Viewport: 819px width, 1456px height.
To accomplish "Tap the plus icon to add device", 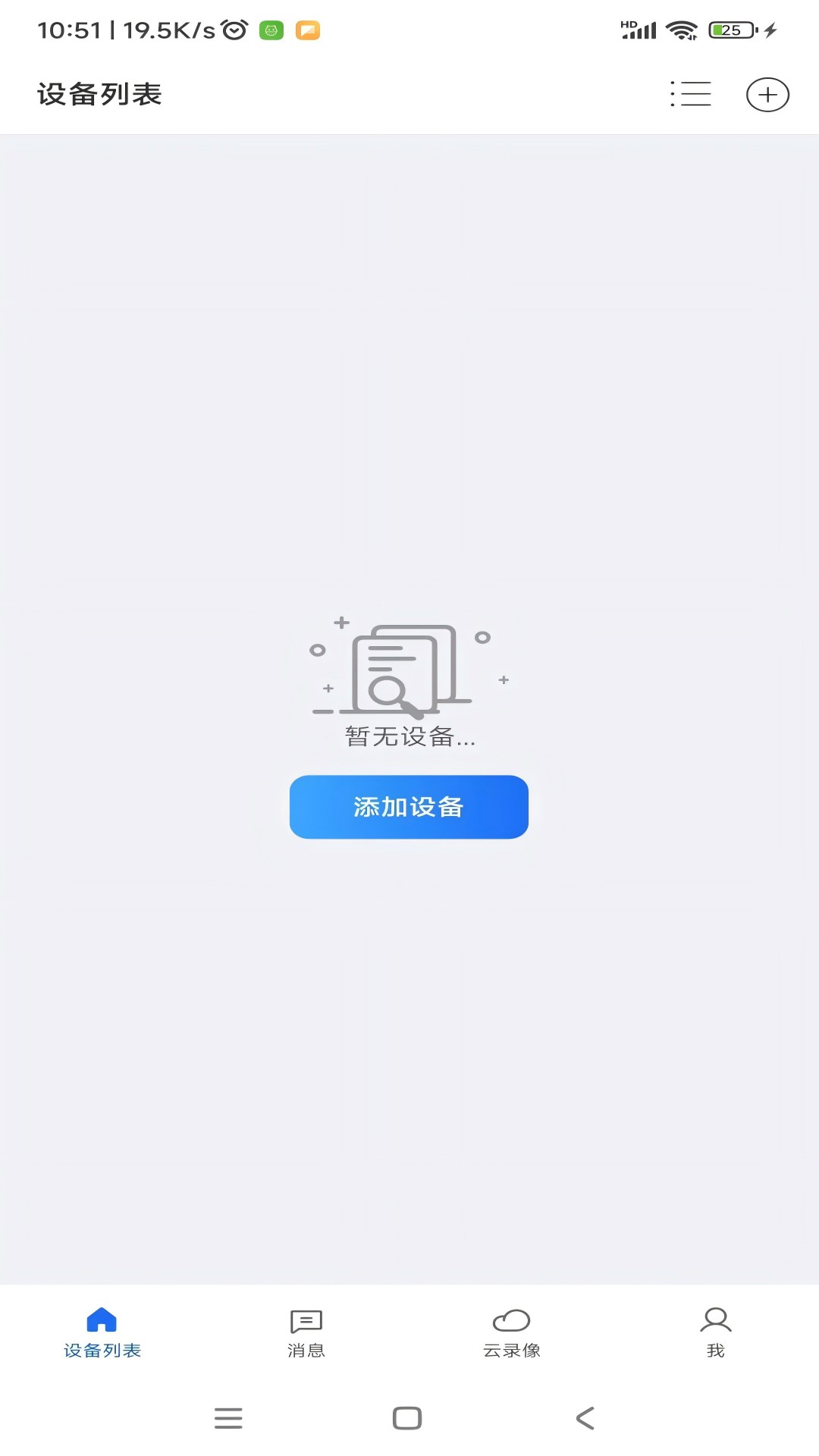I will [x=767, y=95].
